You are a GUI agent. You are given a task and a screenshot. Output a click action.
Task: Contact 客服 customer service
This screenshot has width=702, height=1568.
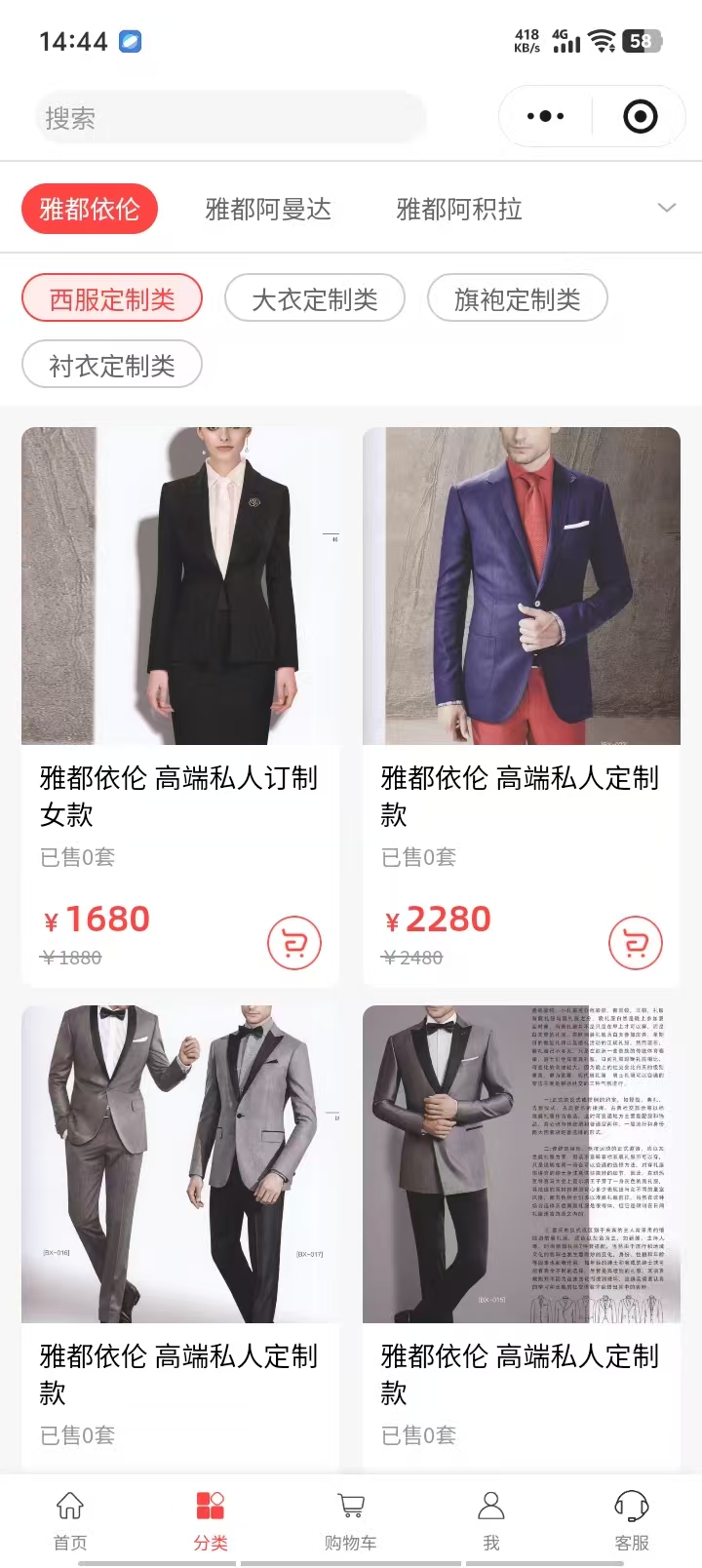pos(632,1520)
